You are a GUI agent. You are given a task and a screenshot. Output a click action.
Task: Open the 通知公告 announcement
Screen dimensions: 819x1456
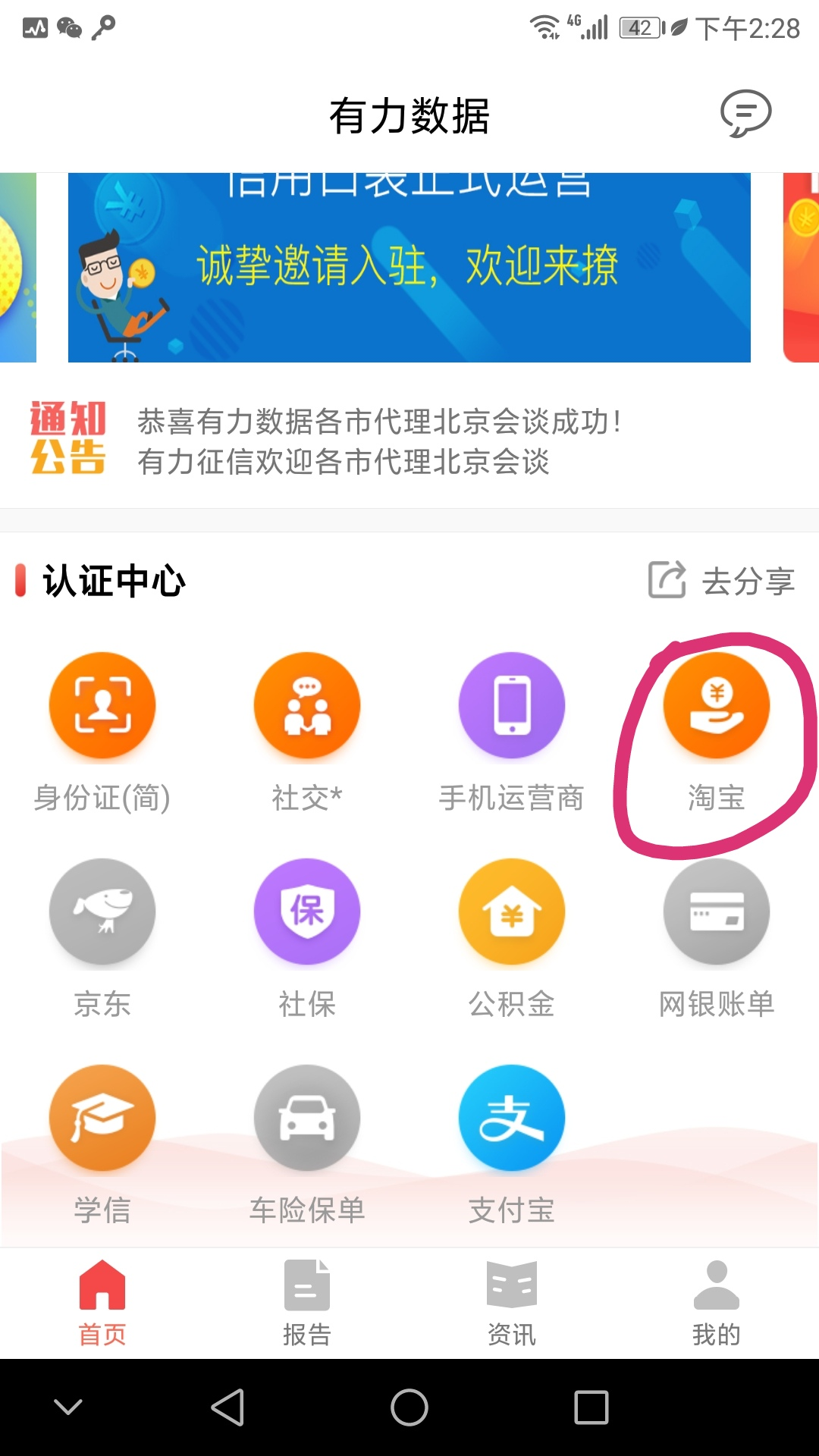(x=379, y=441)
